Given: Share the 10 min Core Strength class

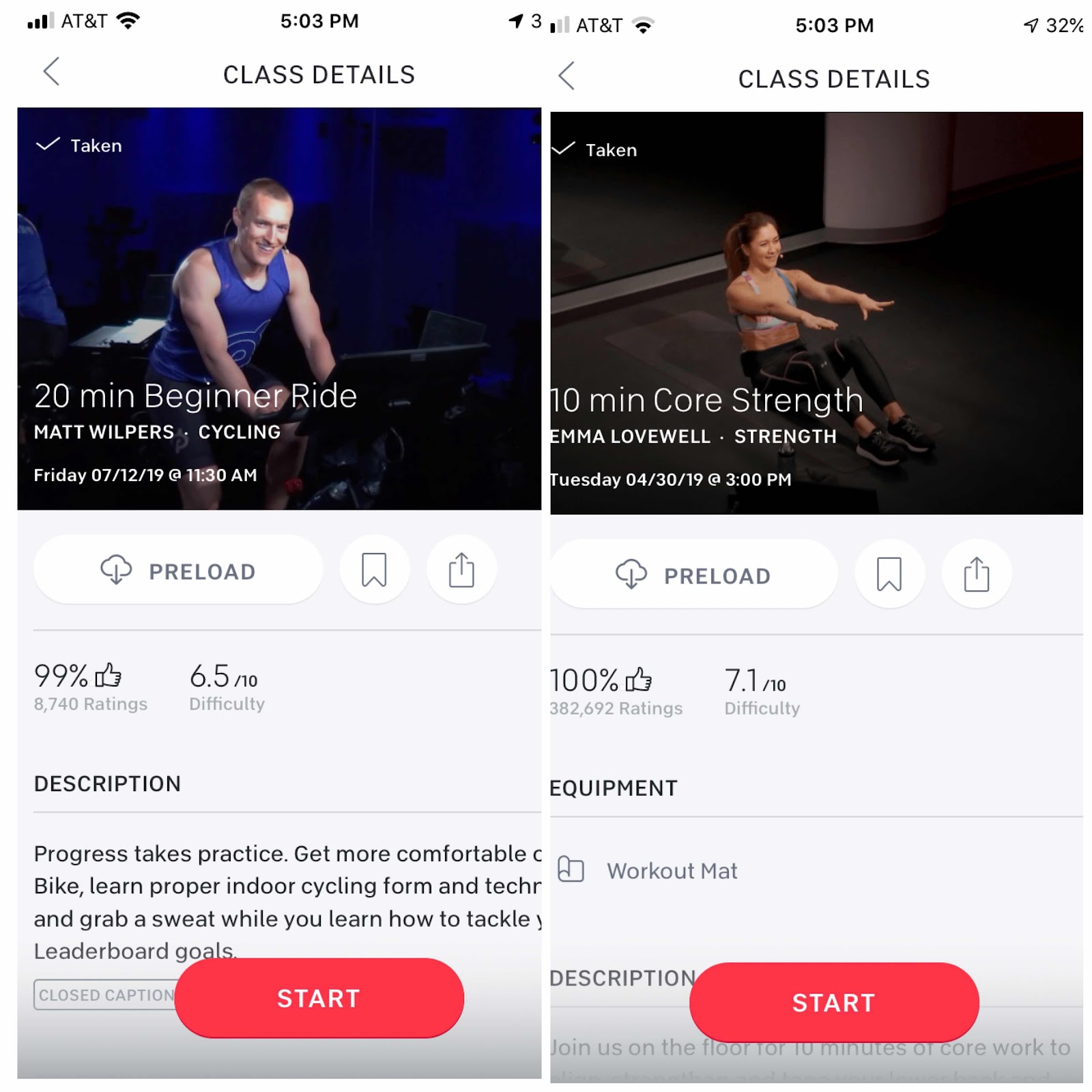Looking at the screenshot, I should [976, 575].
